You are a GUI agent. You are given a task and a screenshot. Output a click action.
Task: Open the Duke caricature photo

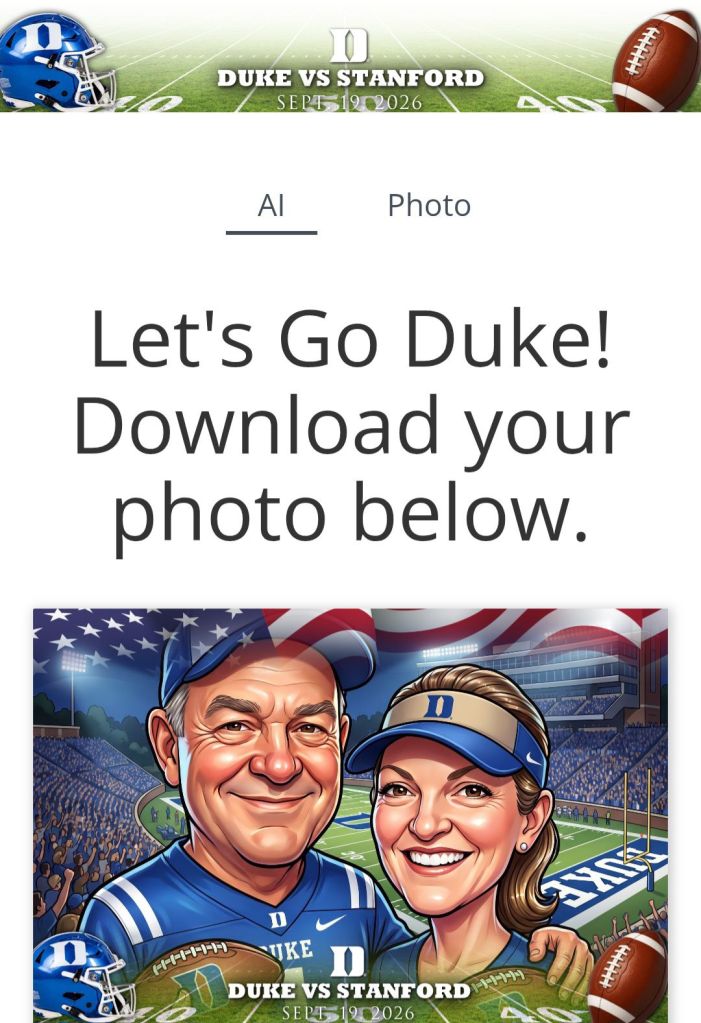350,816
